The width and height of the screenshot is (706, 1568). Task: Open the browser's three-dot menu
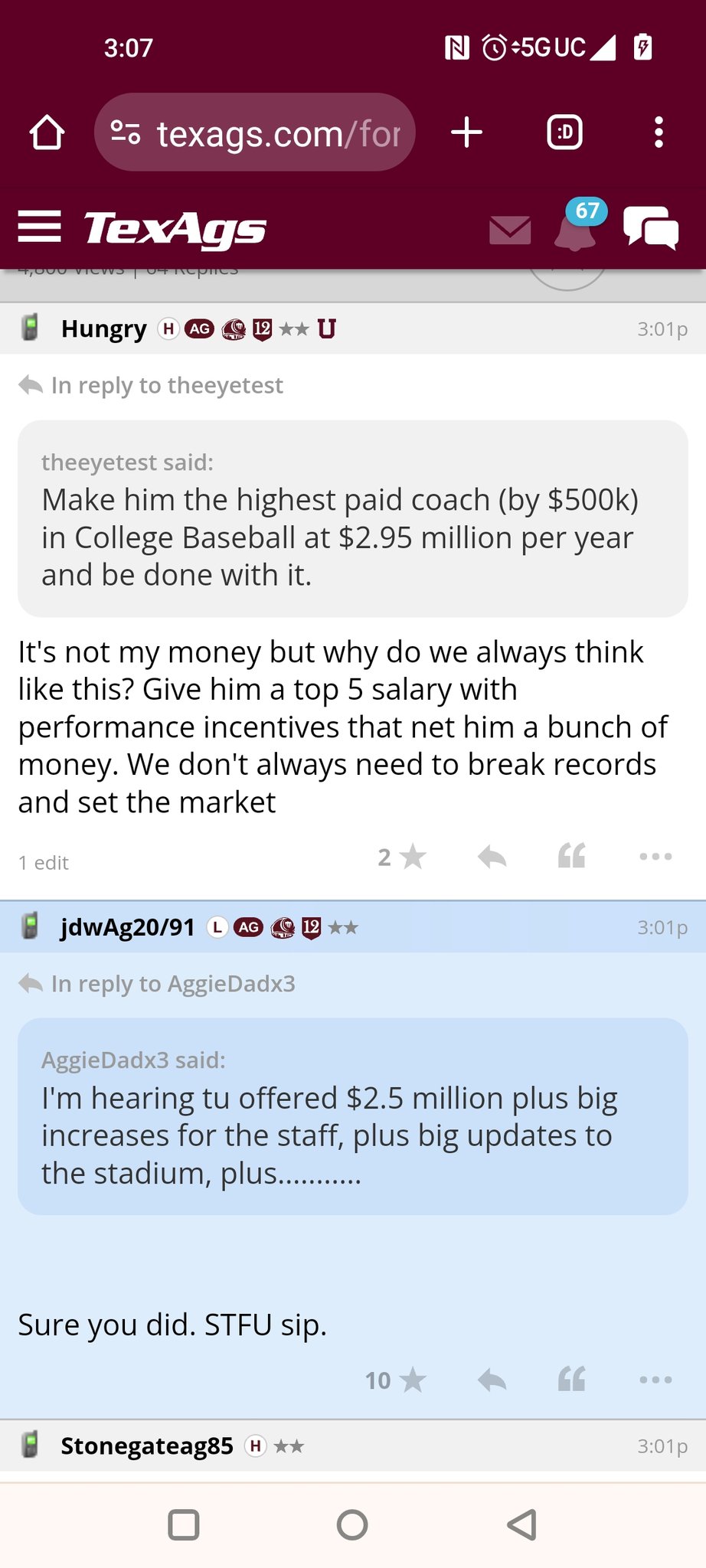point(659,132)
